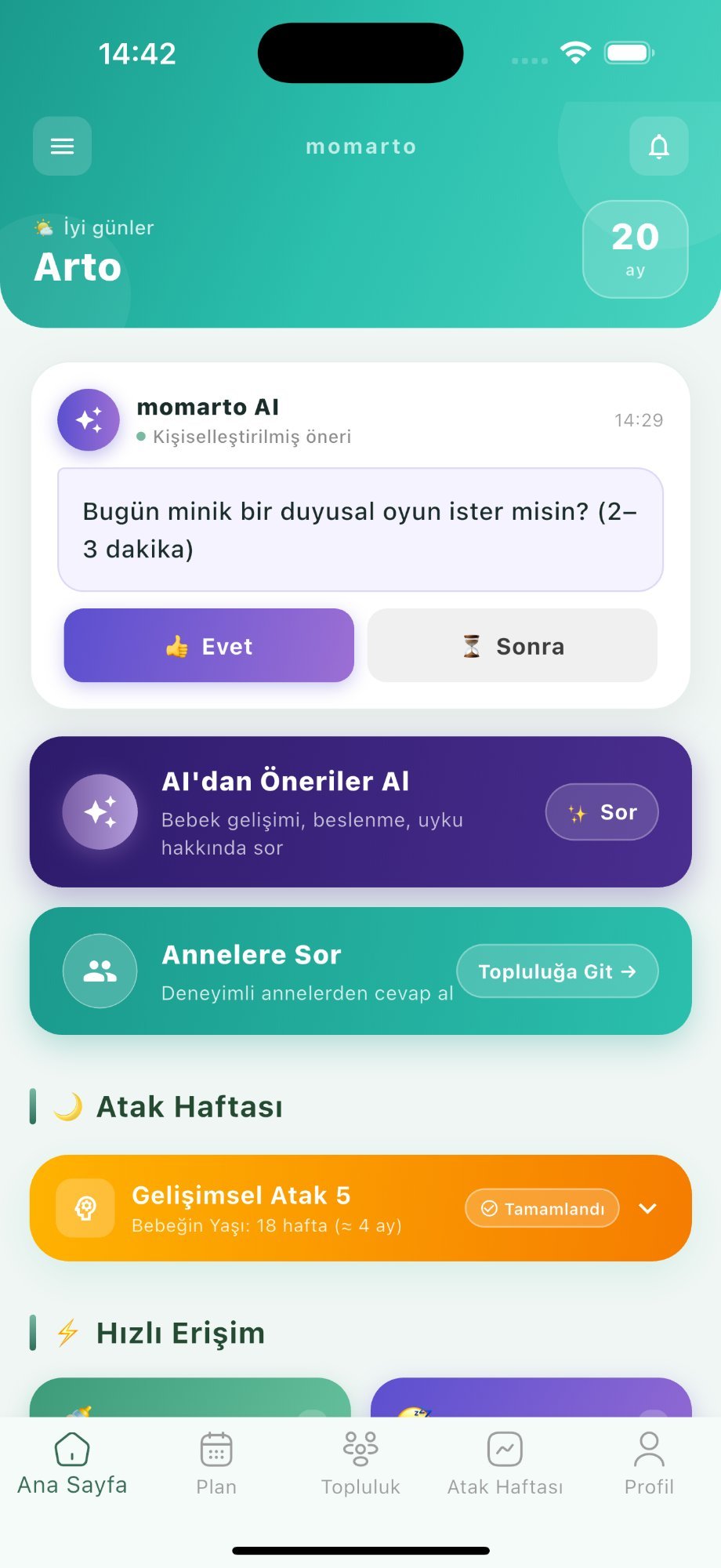Click the momarto AI sparkle avatar
This screenshot has height=1568, width=721.
point(89,419)
